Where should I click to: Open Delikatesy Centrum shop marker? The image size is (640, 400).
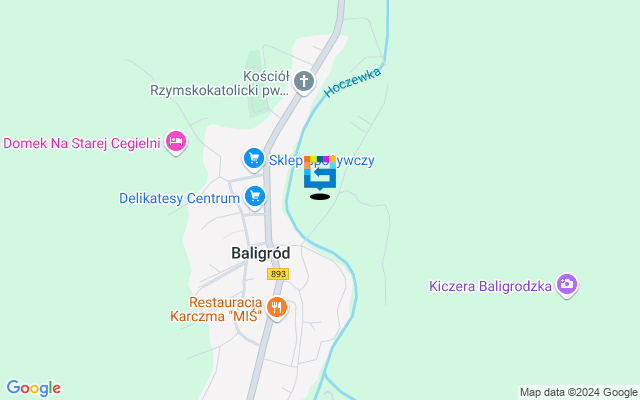pyautogui.click(x=255, y=197)
